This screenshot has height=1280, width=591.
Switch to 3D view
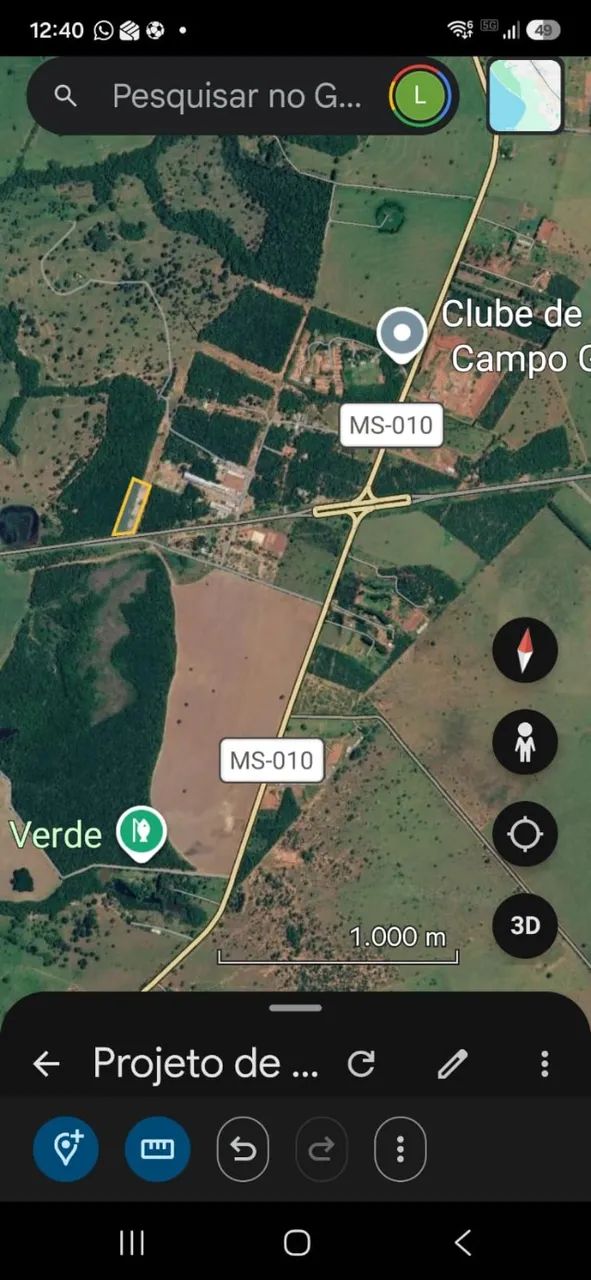525,926
